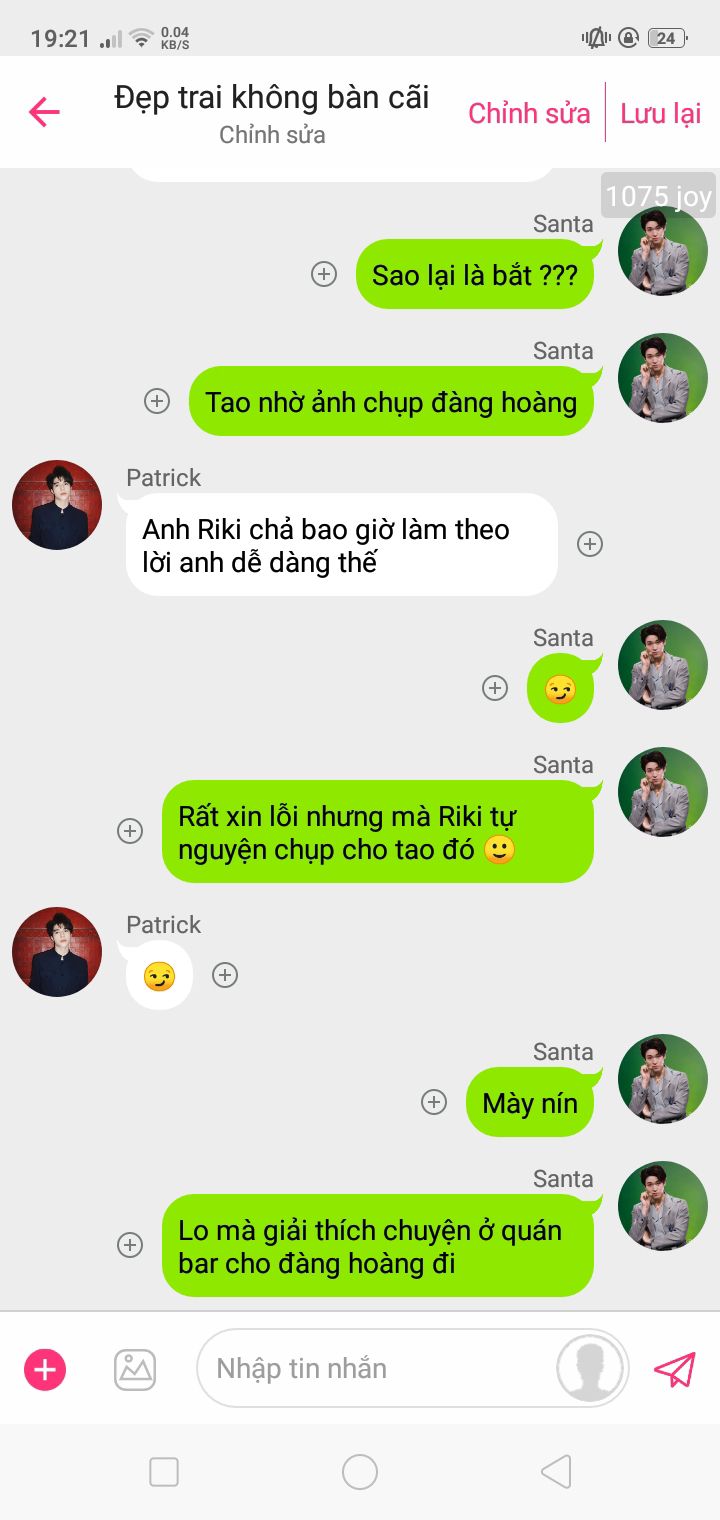Attach a picture via the image icon

[135, 1369]
